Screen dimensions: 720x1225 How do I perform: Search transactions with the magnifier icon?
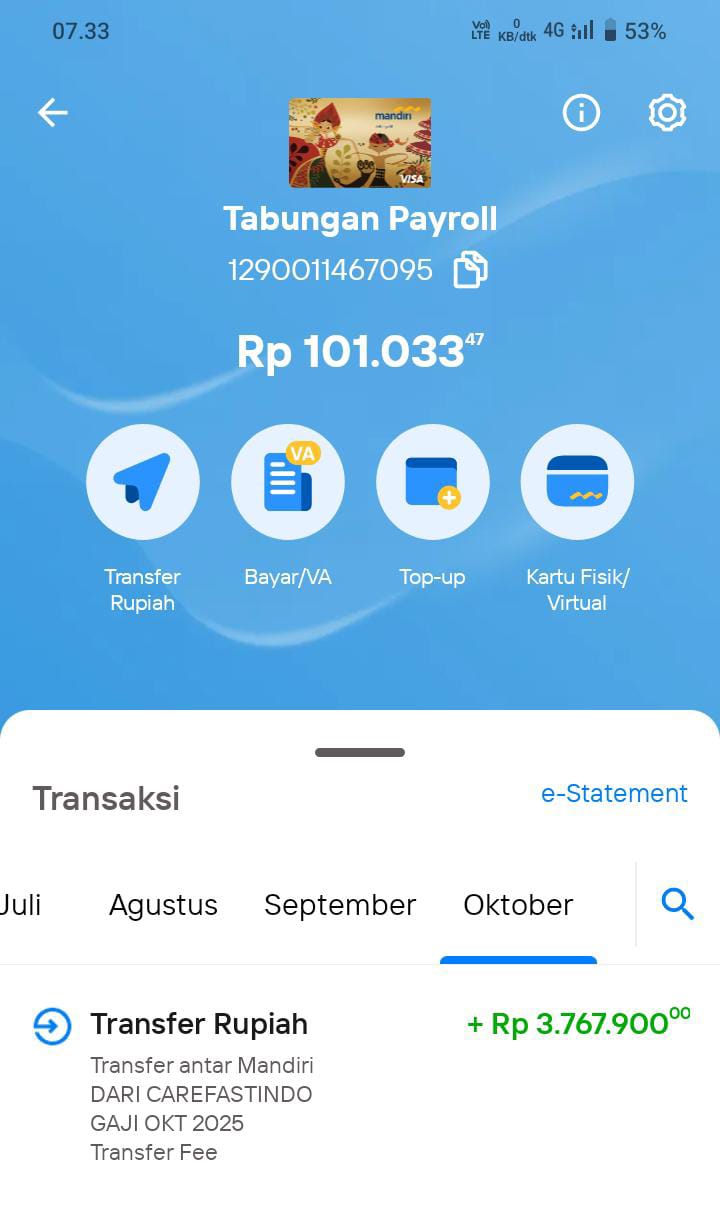[x=677, y=905]
